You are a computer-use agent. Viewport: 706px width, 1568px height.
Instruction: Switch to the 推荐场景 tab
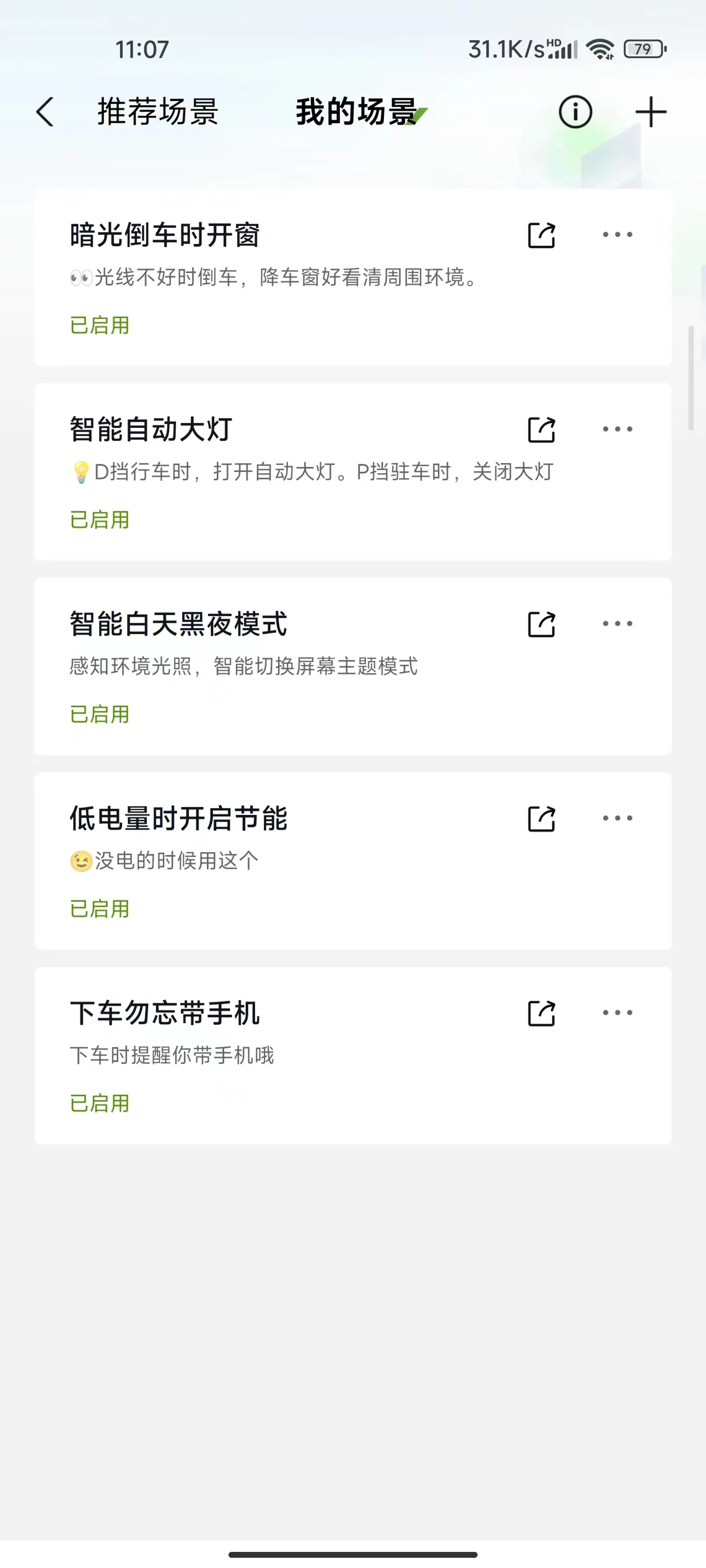pos(158,112)
